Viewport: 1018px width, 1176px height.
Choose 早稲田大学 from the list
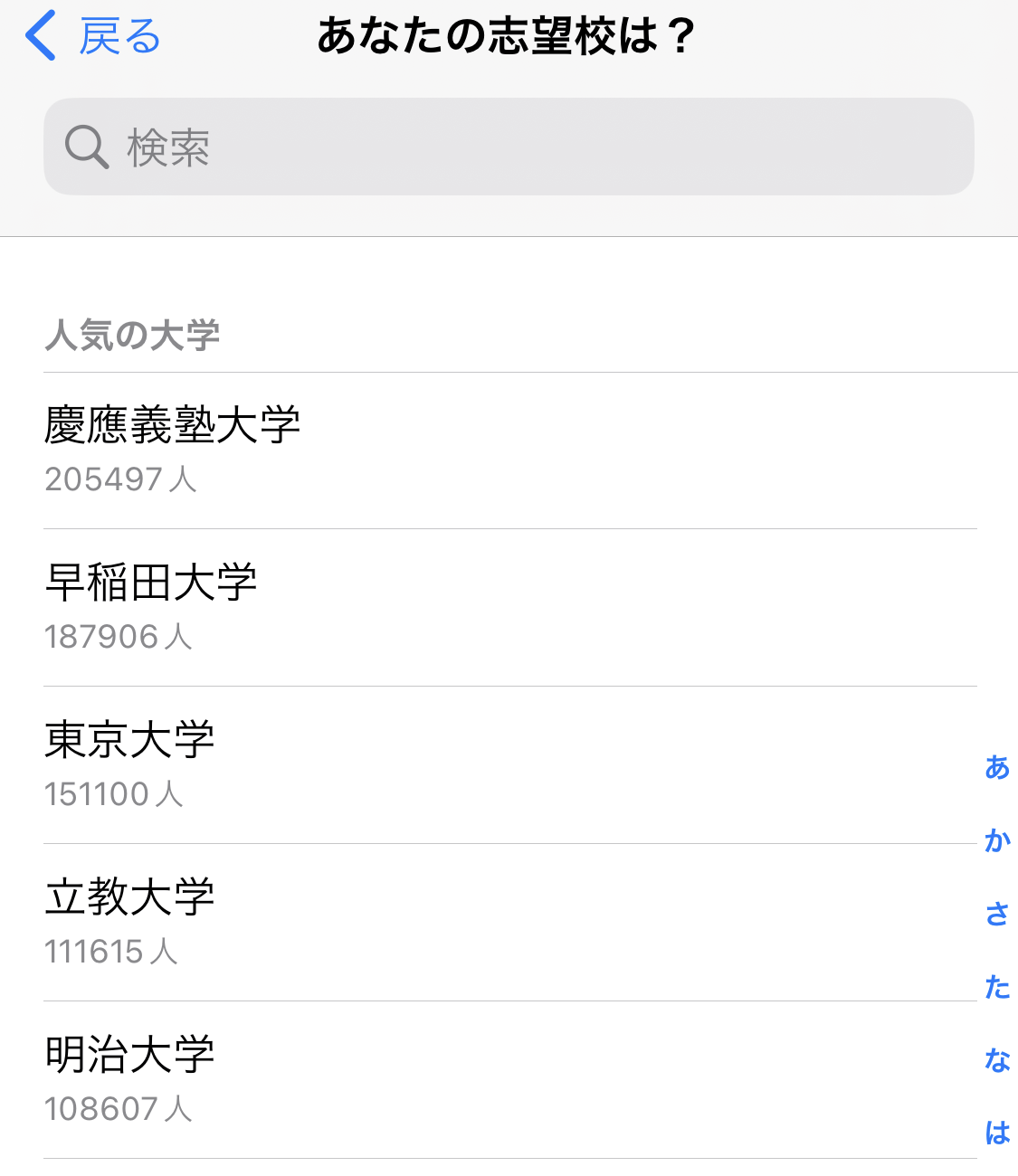(507, 608)
